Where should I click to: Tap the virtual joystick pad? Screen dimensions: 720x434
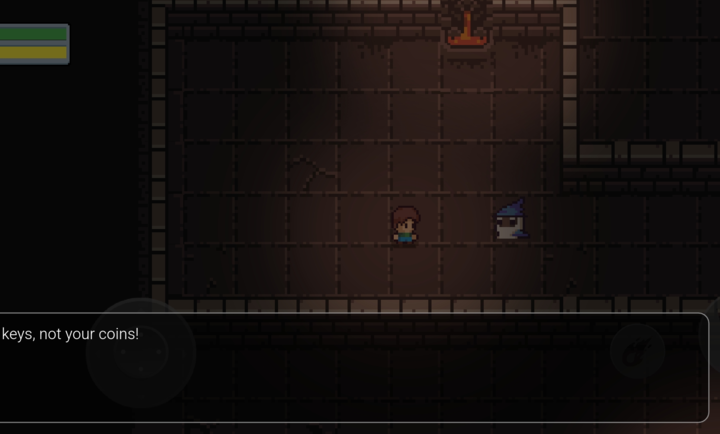pyautogui.click(x=141, y=353)
